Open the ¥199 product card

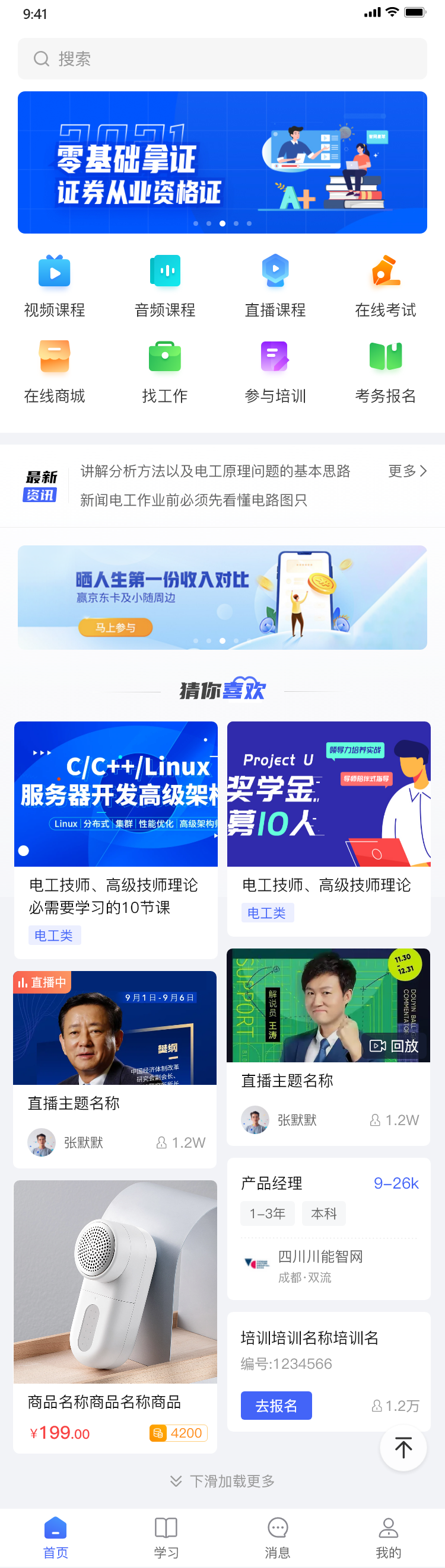[115, 1315]
